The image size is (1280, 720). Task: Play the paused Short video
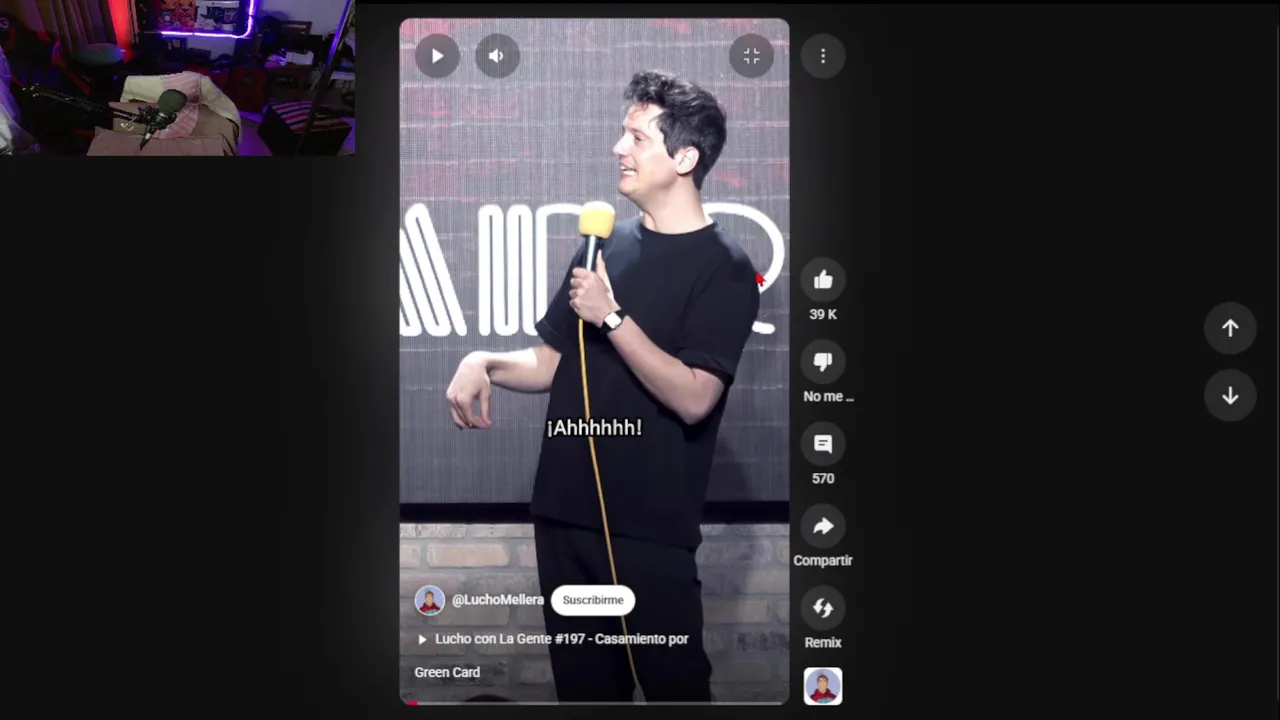point(437,56)
